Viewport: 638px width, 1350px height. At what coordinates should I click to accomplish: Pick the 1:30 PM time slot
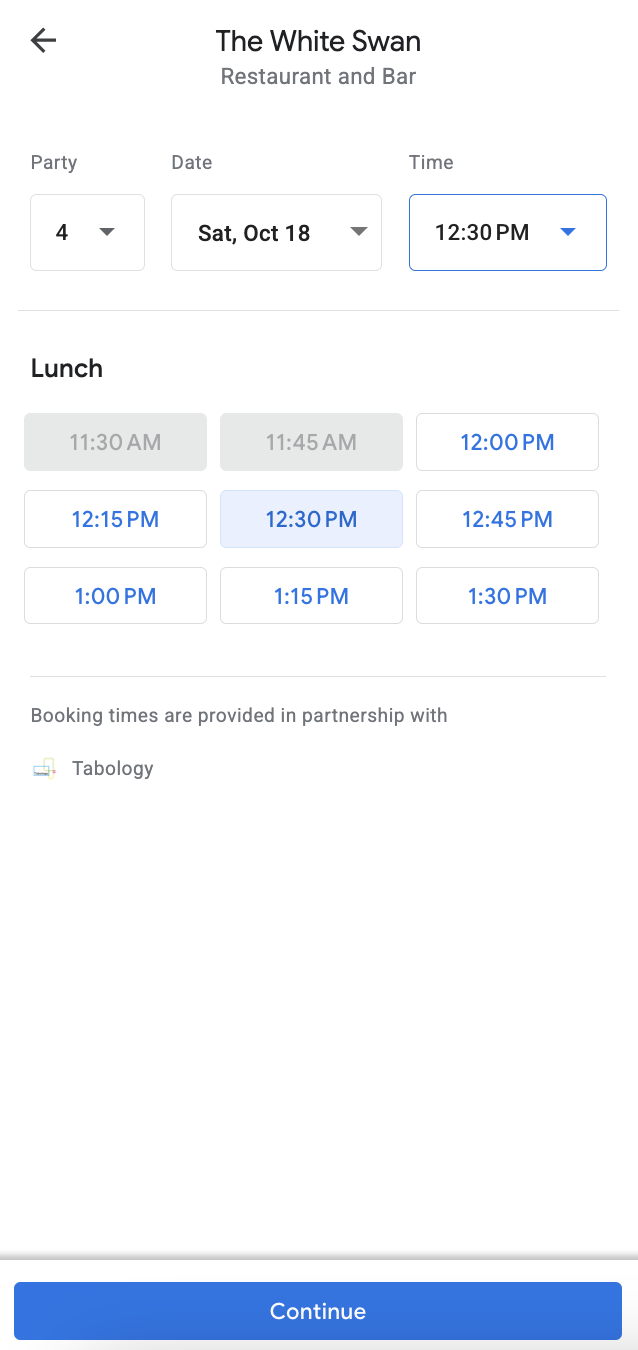click(x=507, y=596)
